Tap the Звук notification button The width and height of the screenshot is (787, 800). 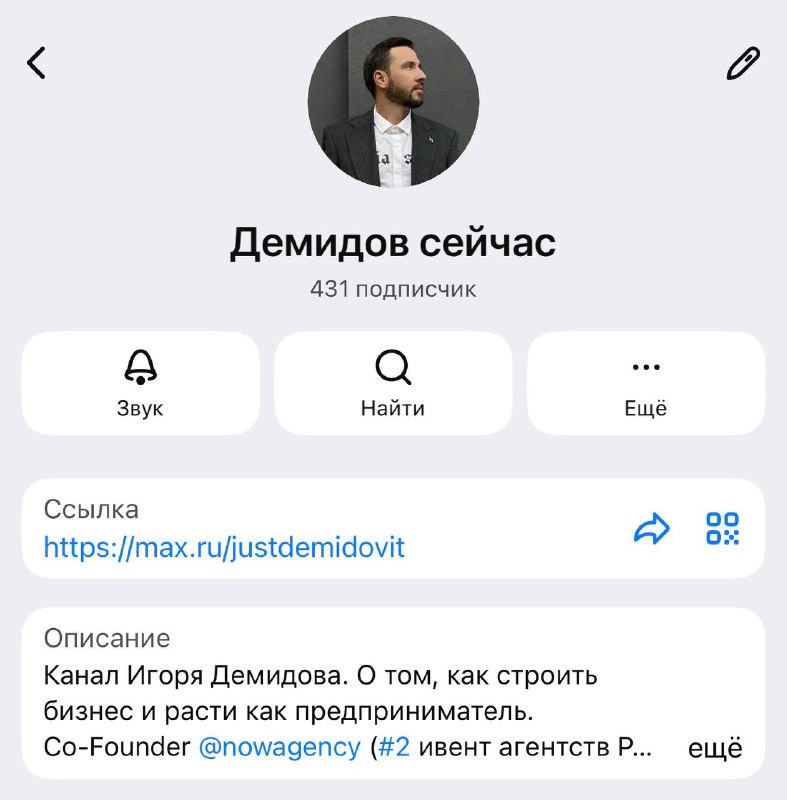[x=140, y=383]
